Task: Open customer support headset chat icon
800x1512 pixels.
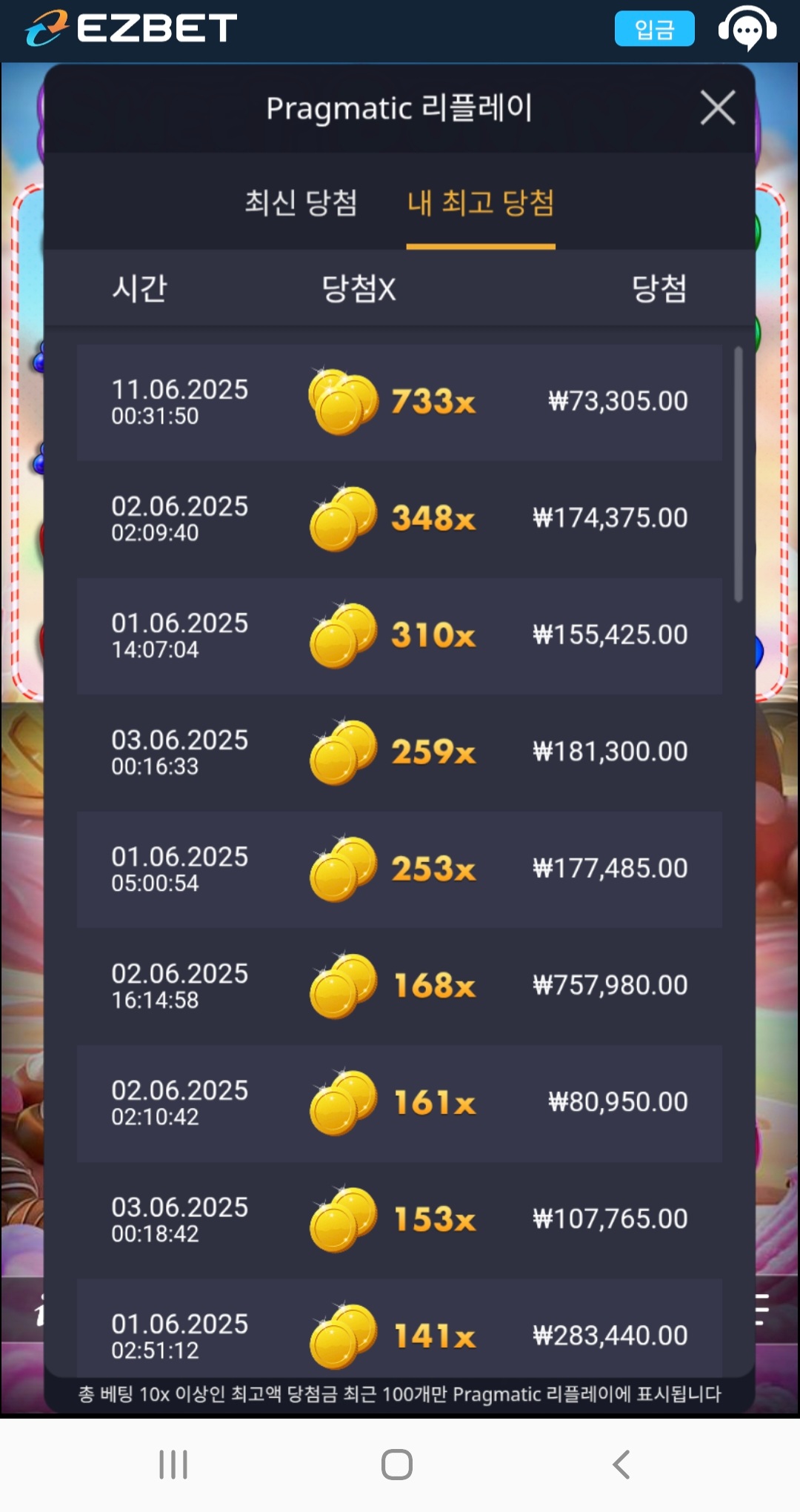Action: coord(747,28)
